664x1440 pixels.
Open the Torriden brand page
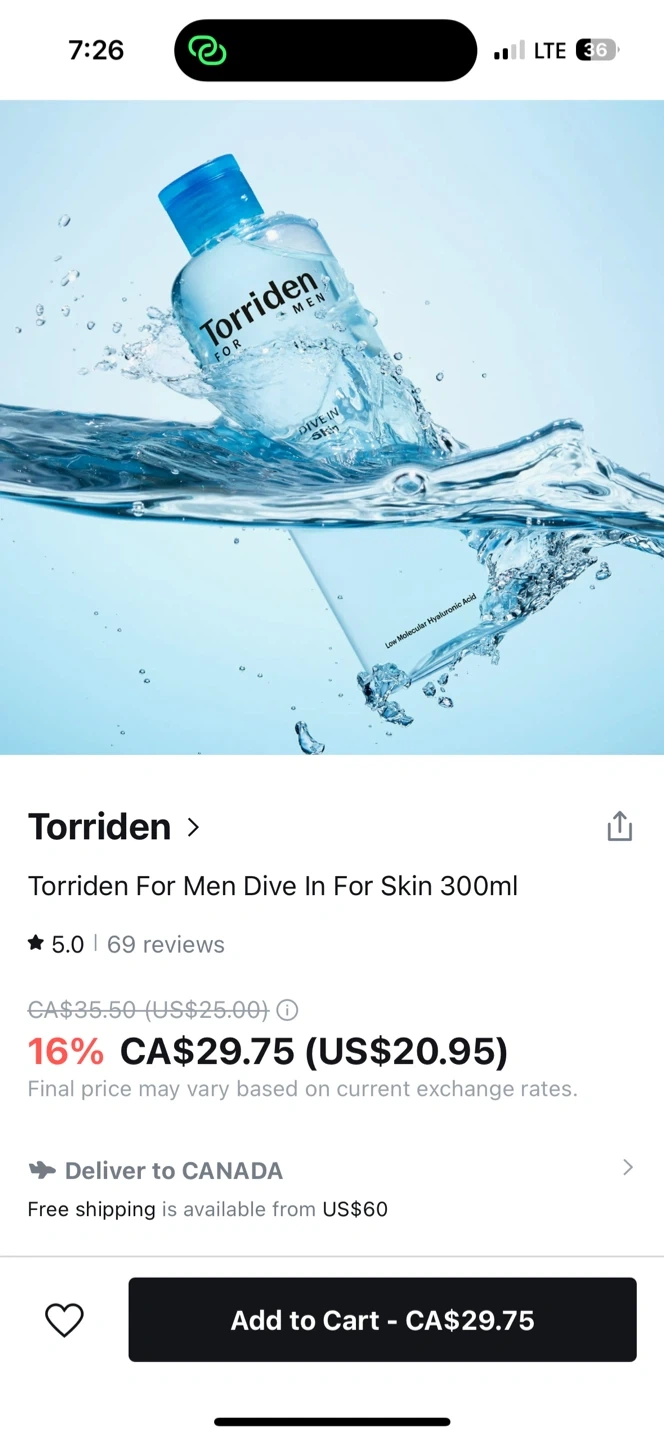click(x=114, y=827)
